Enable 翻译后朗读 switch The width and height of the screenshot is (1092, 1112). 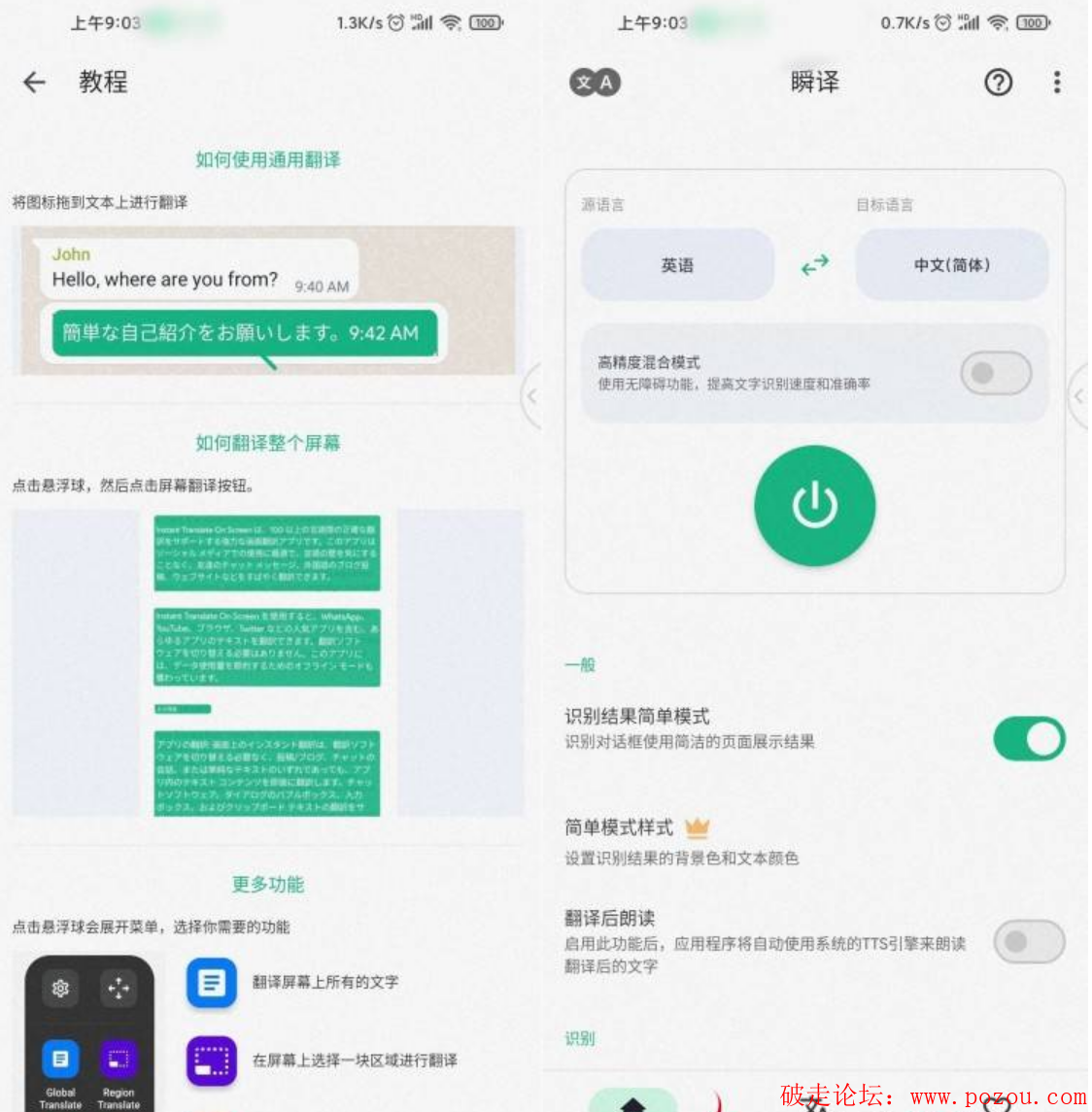[x=1028, y=941]
